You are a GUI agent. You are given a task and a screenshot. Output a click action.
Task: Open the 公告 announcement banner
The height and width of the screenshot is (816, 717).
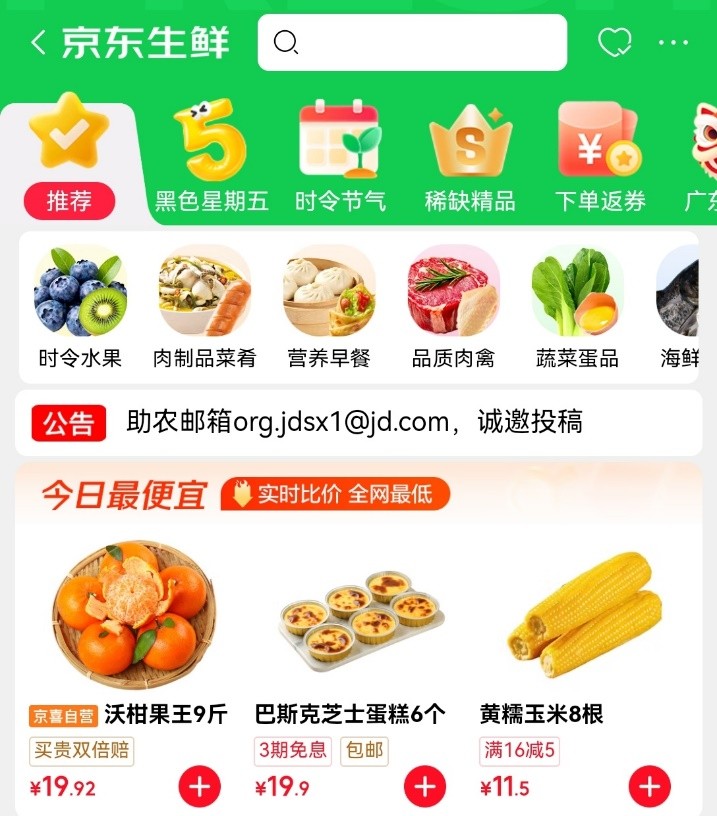[357, 423]
